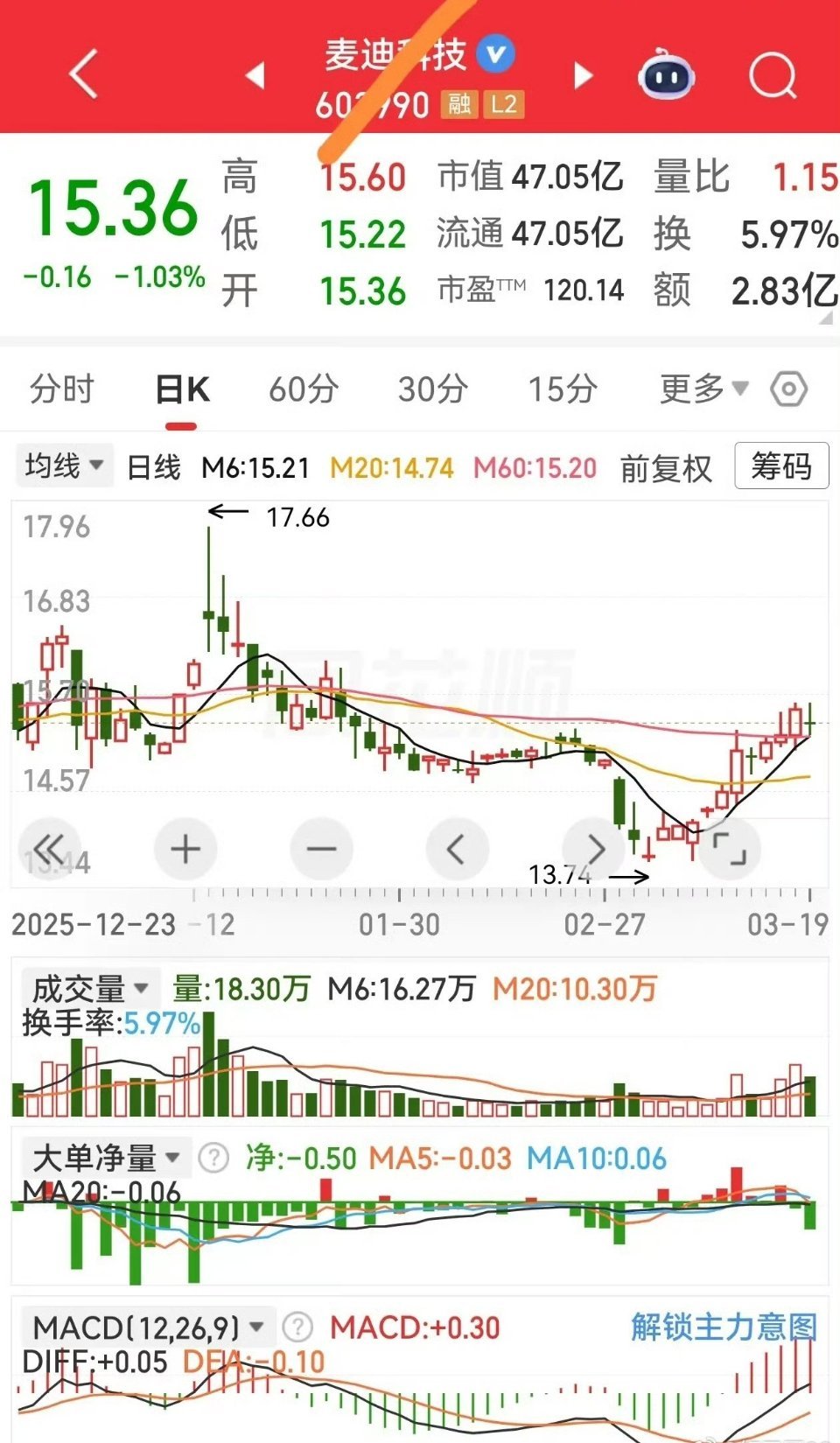This screenshot has height=1443, width=840.
Task: Switch to the next stock
Action: pyautogui.click(x=583, y=76)
